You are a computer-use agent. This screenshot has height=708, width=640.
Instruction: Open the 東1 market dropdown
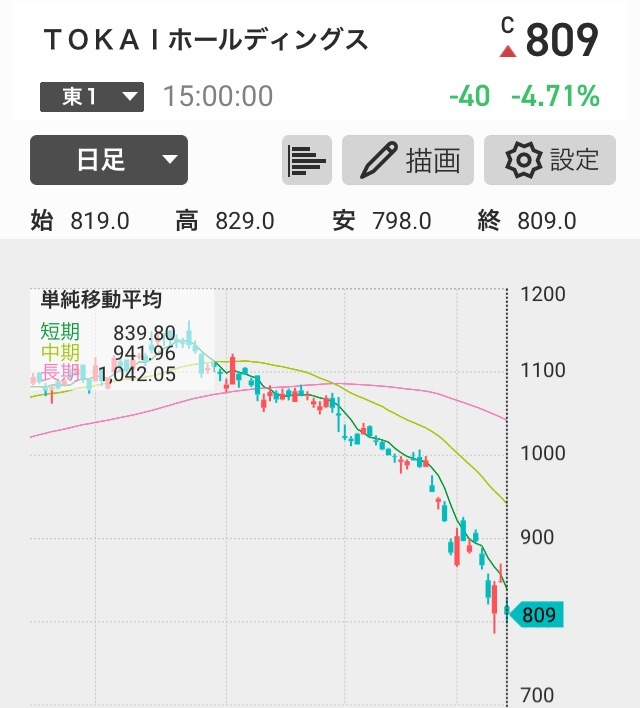click(x=92, y=97)
